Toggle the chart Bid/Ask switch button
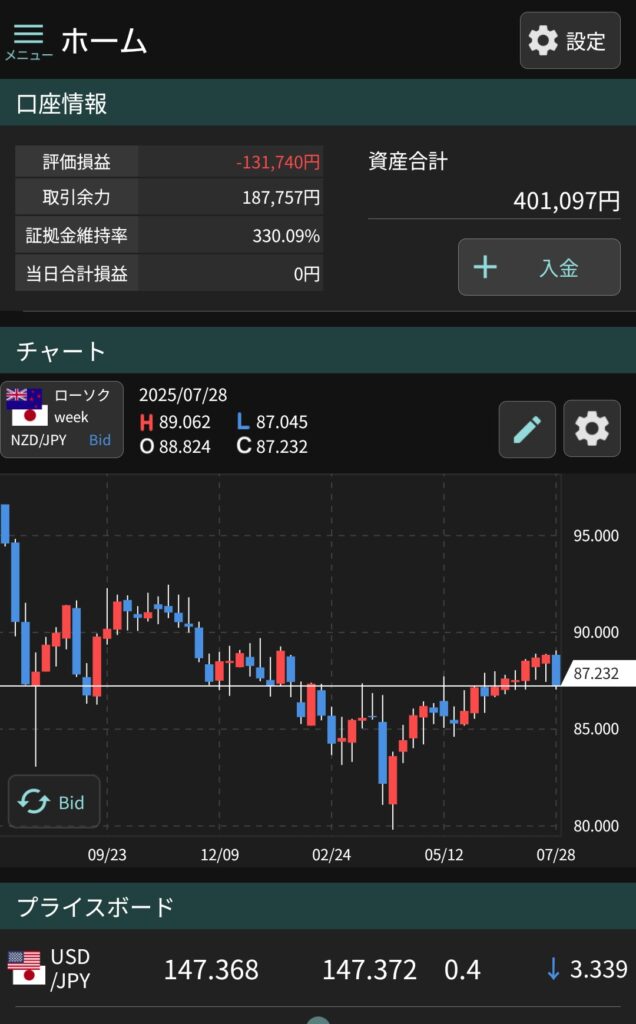The image size is (636, 1024). pos(54,801)
